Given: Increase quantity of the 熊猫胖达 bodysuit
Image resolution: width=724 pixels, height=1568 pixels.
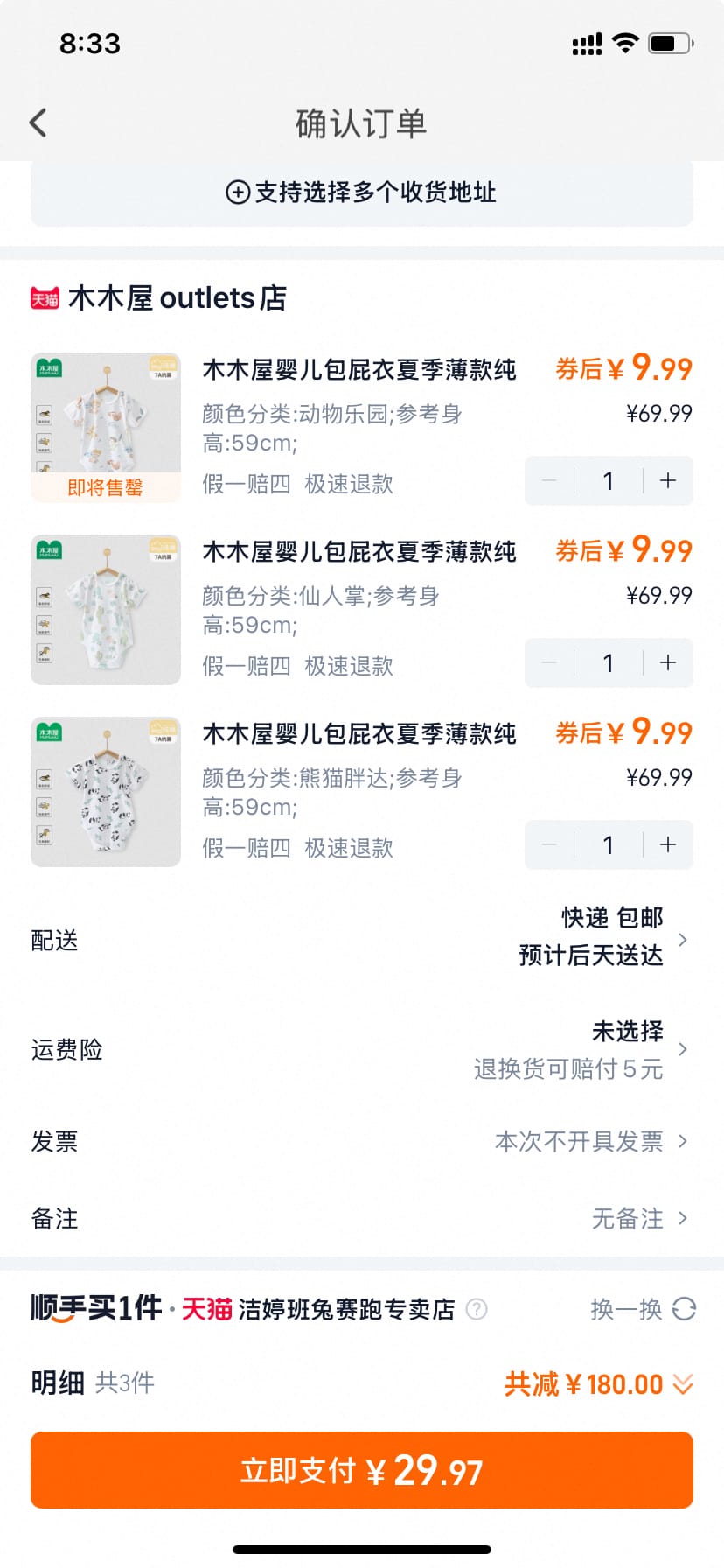Looking at the screenshot, I should click(x=668, y=844).
